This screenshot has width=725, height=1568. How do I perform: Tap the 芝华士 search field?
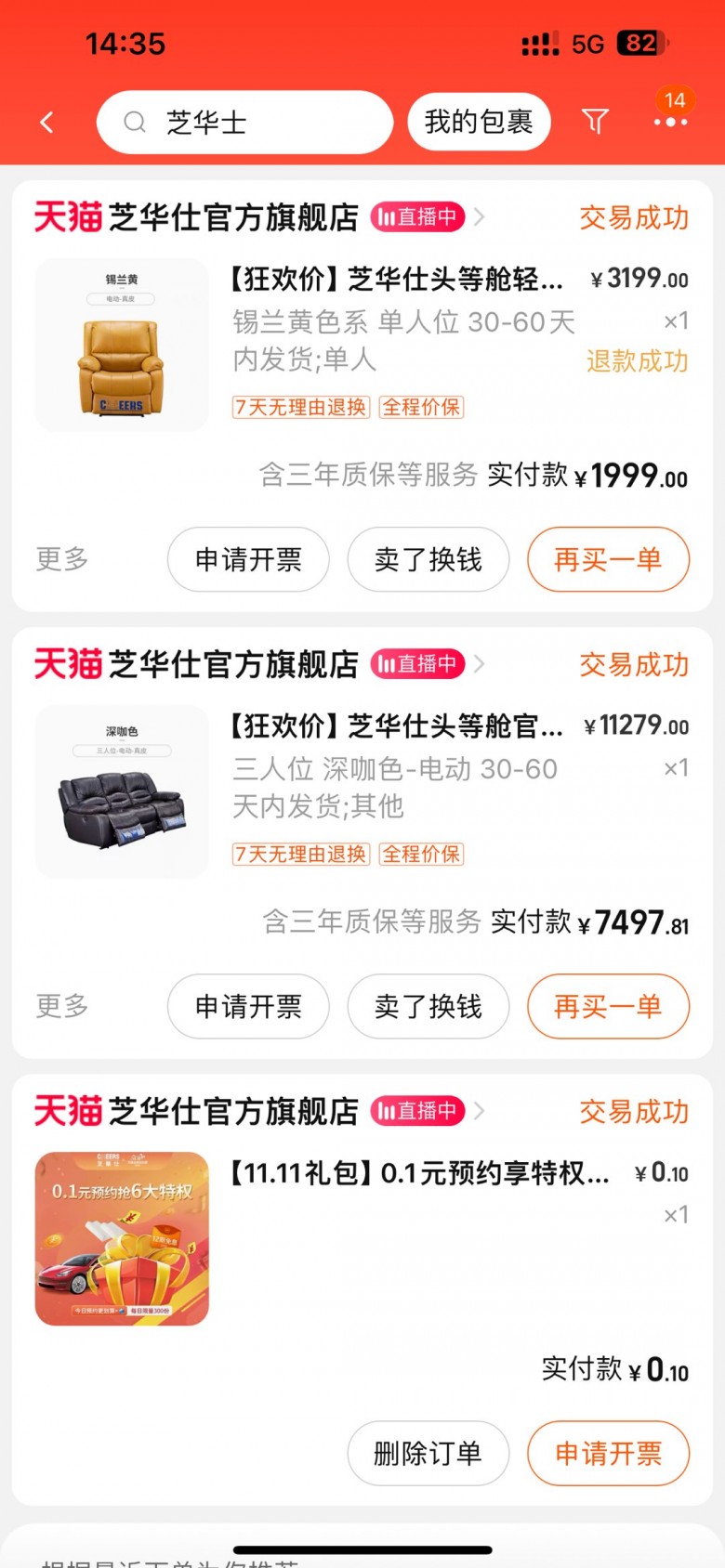244,122
